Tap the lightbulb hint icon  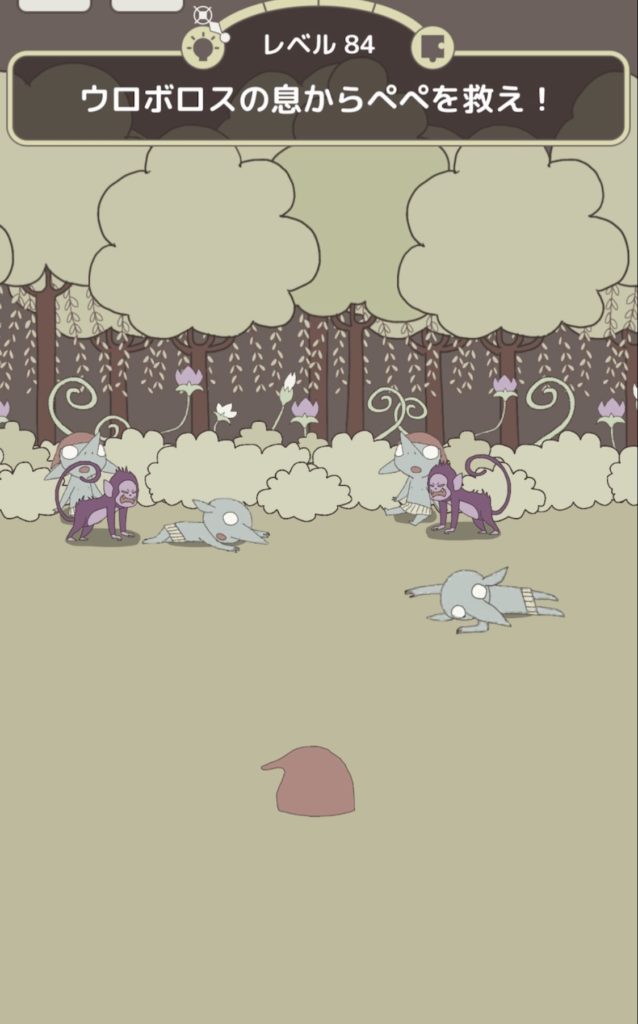coord(204,47)
